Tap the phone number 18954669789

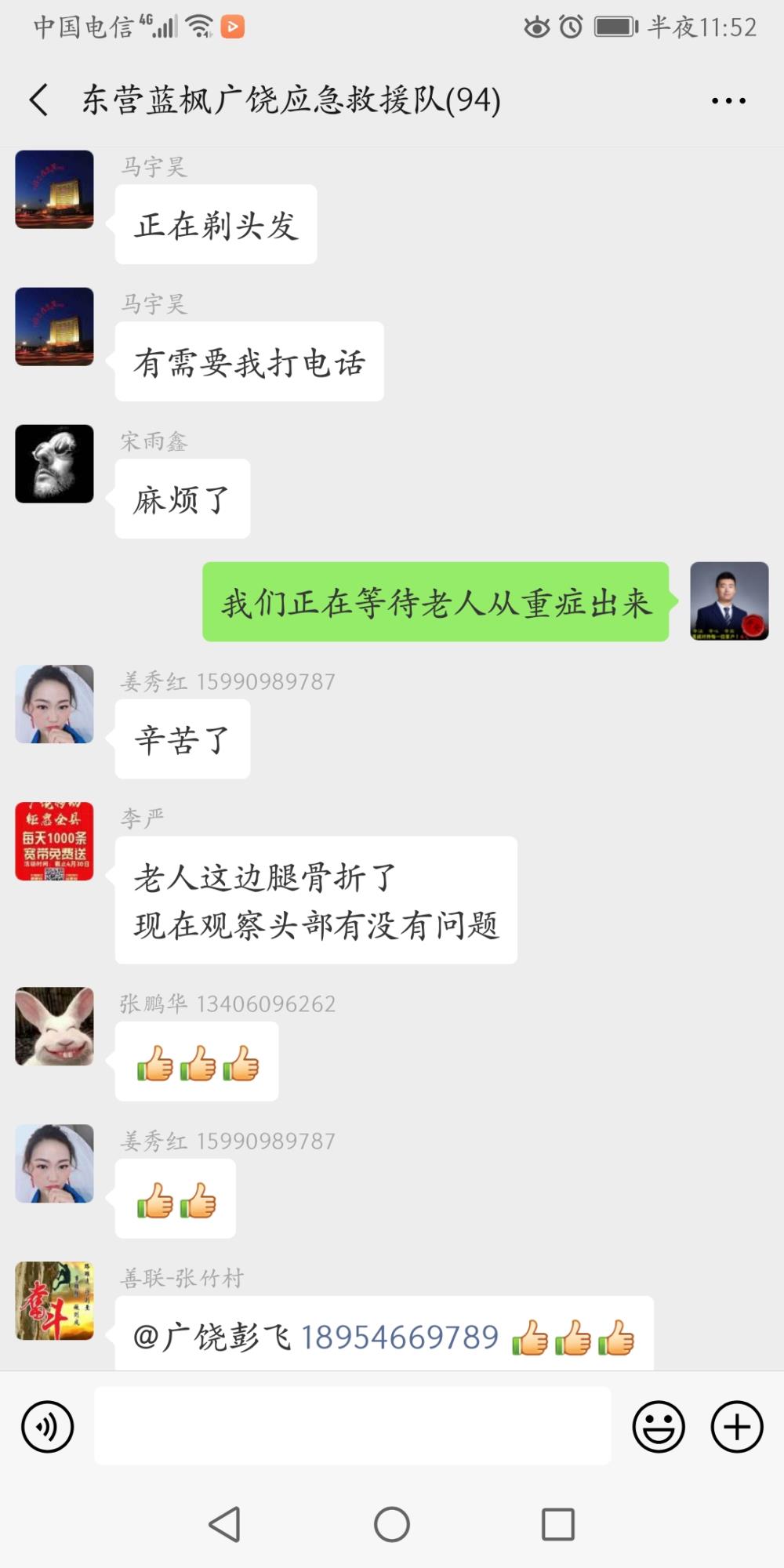pyautogui.click(x=400, y=1337)
